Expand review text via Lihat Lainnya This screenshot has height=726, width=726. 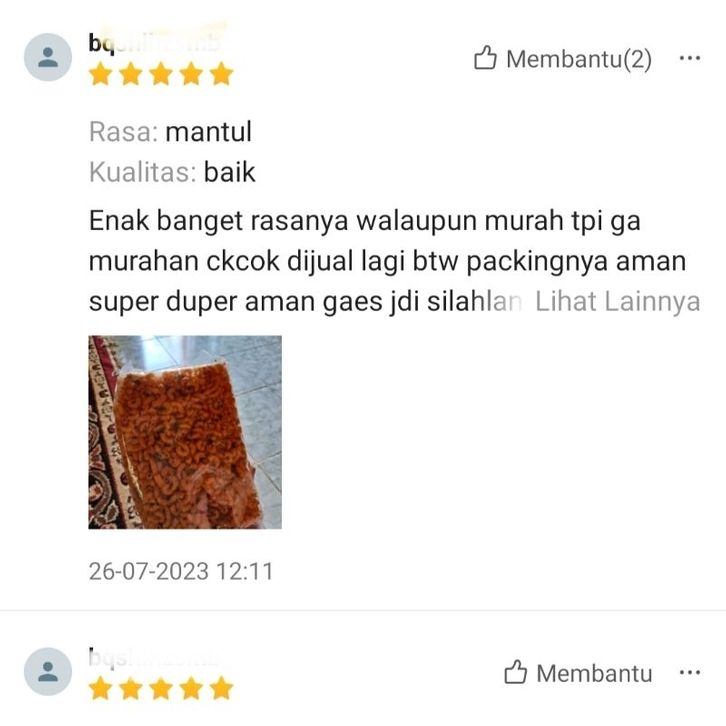[617, 302]
